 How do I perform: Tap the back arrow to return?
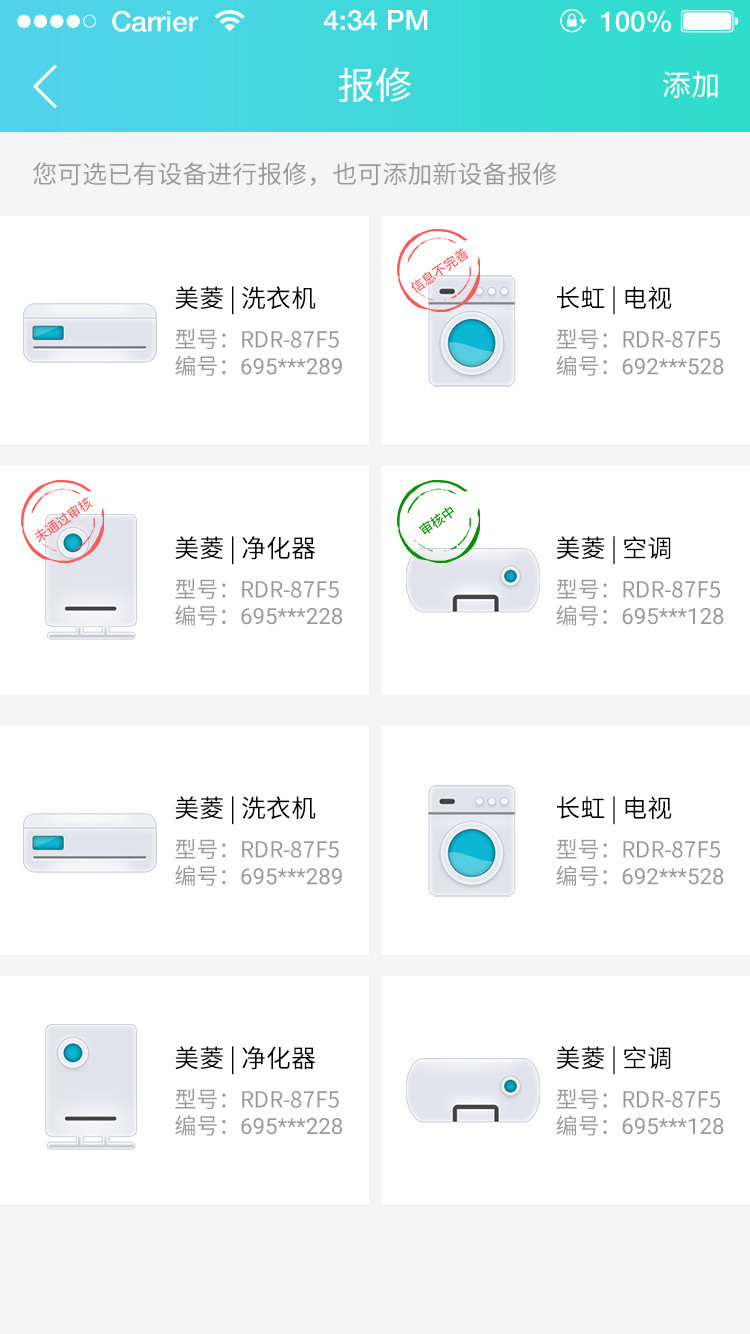44,86
